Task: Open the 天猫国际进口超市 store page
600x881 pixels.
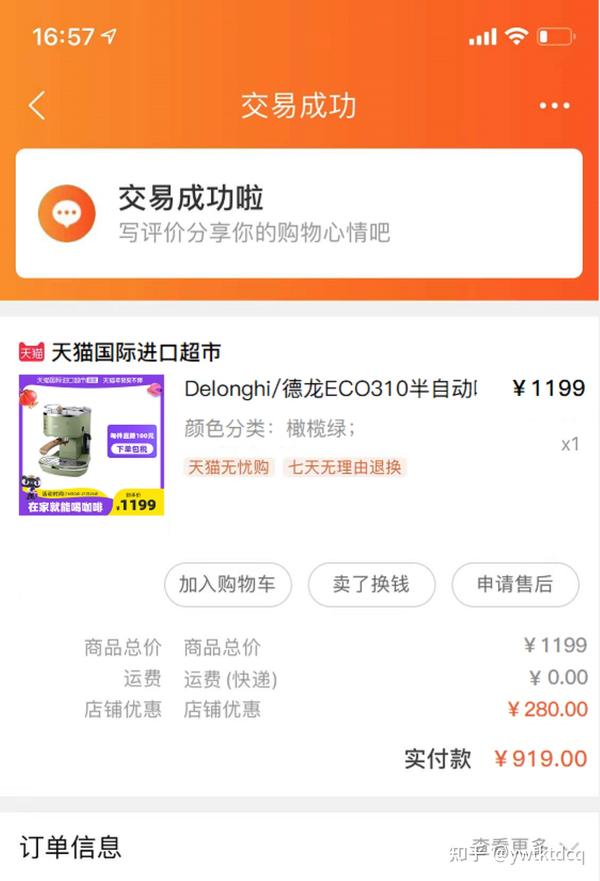Action: (x=135, y=352)
